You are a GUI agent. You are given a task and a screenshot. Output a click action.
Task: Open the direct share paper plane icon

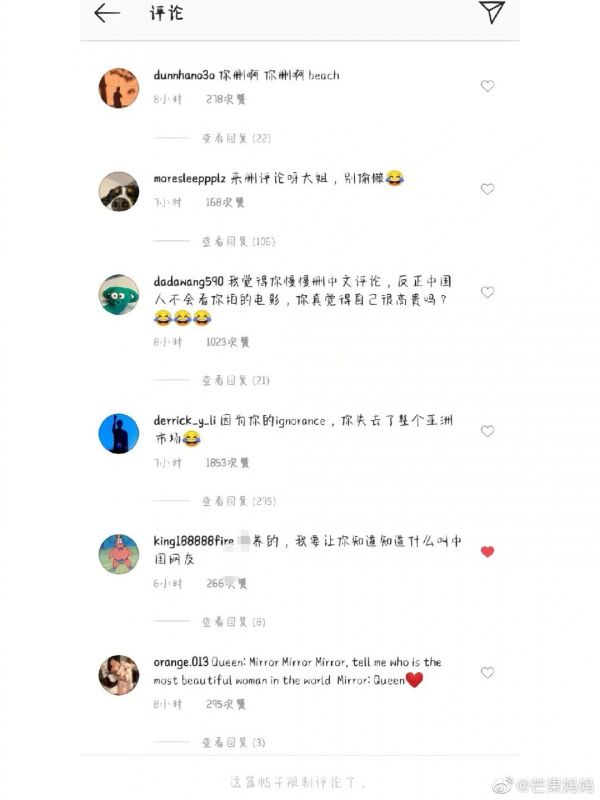click(491, 12)
